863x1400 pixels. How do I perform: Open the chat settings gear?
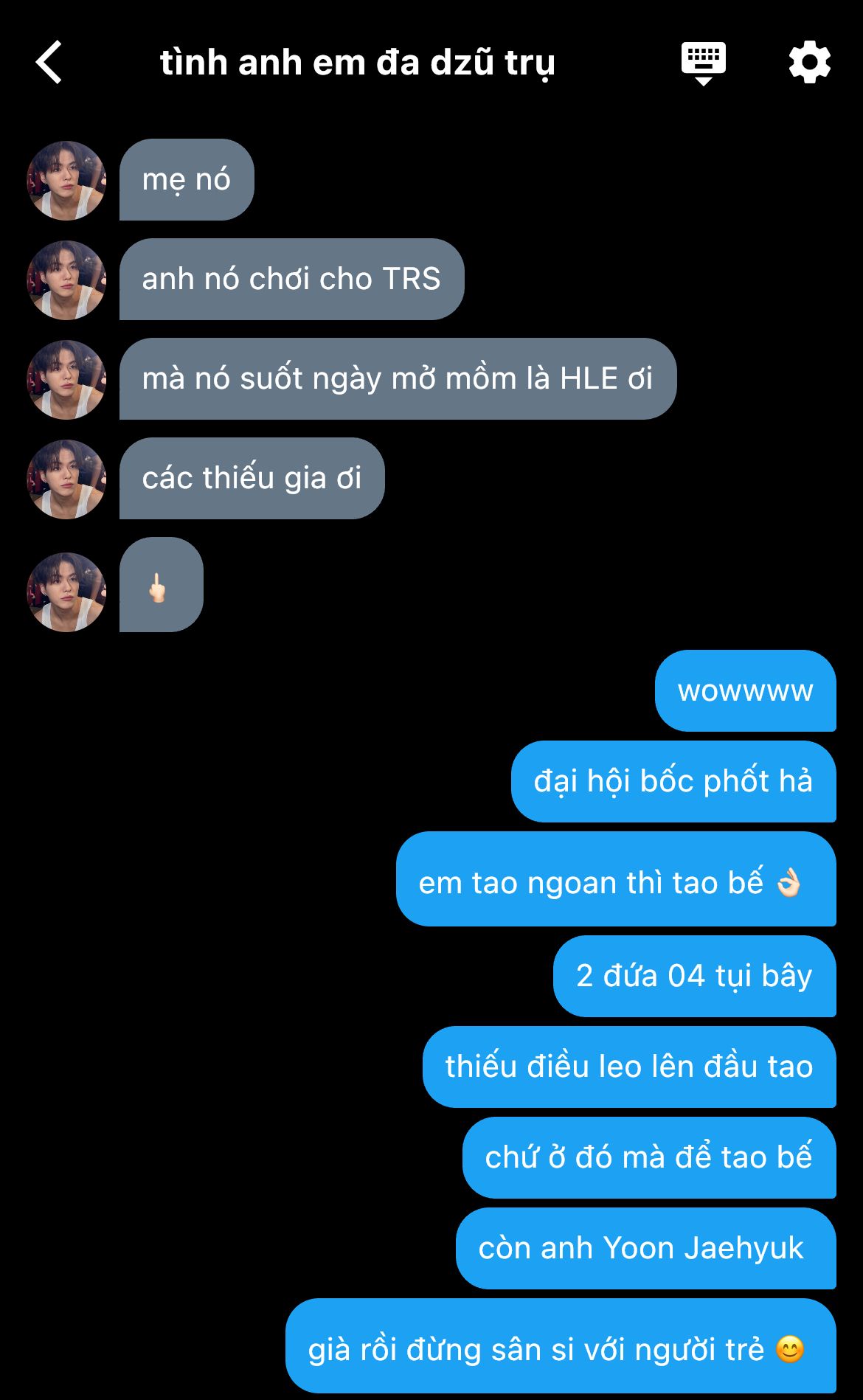point(809,63)
